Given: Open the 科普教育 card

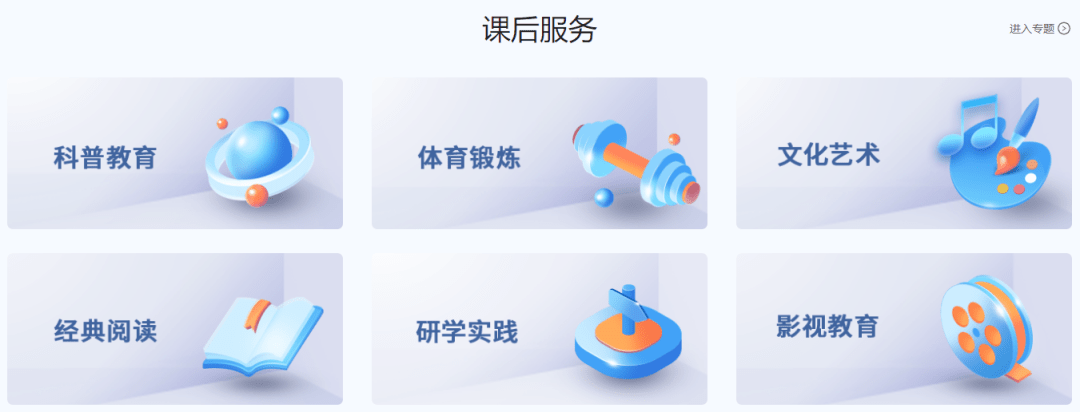Looking at the screenshot, I should coord(174,154).
